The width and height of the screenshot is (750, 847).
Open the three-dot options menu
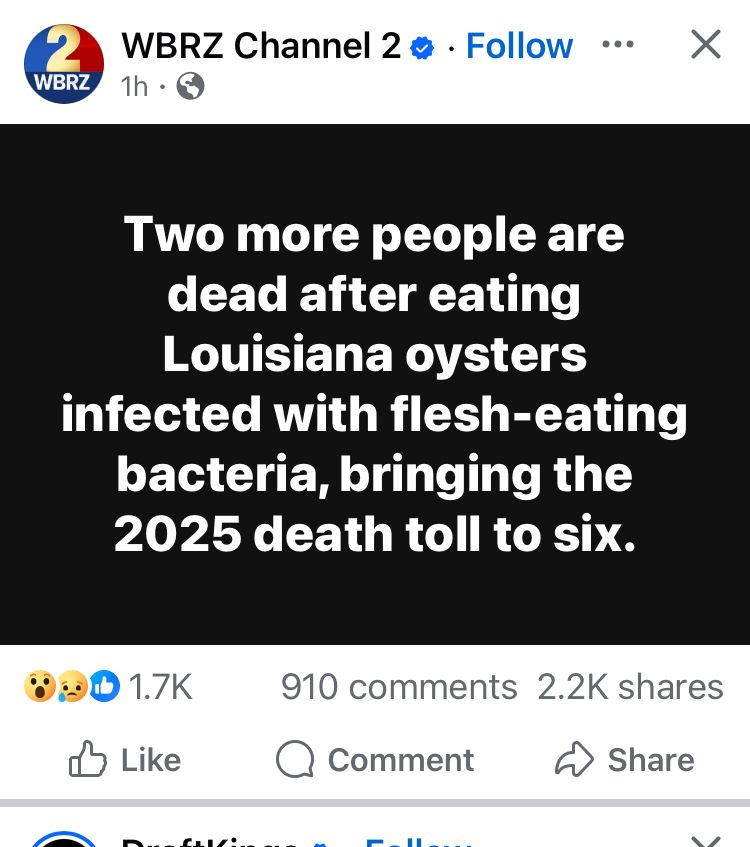point(618,44)
